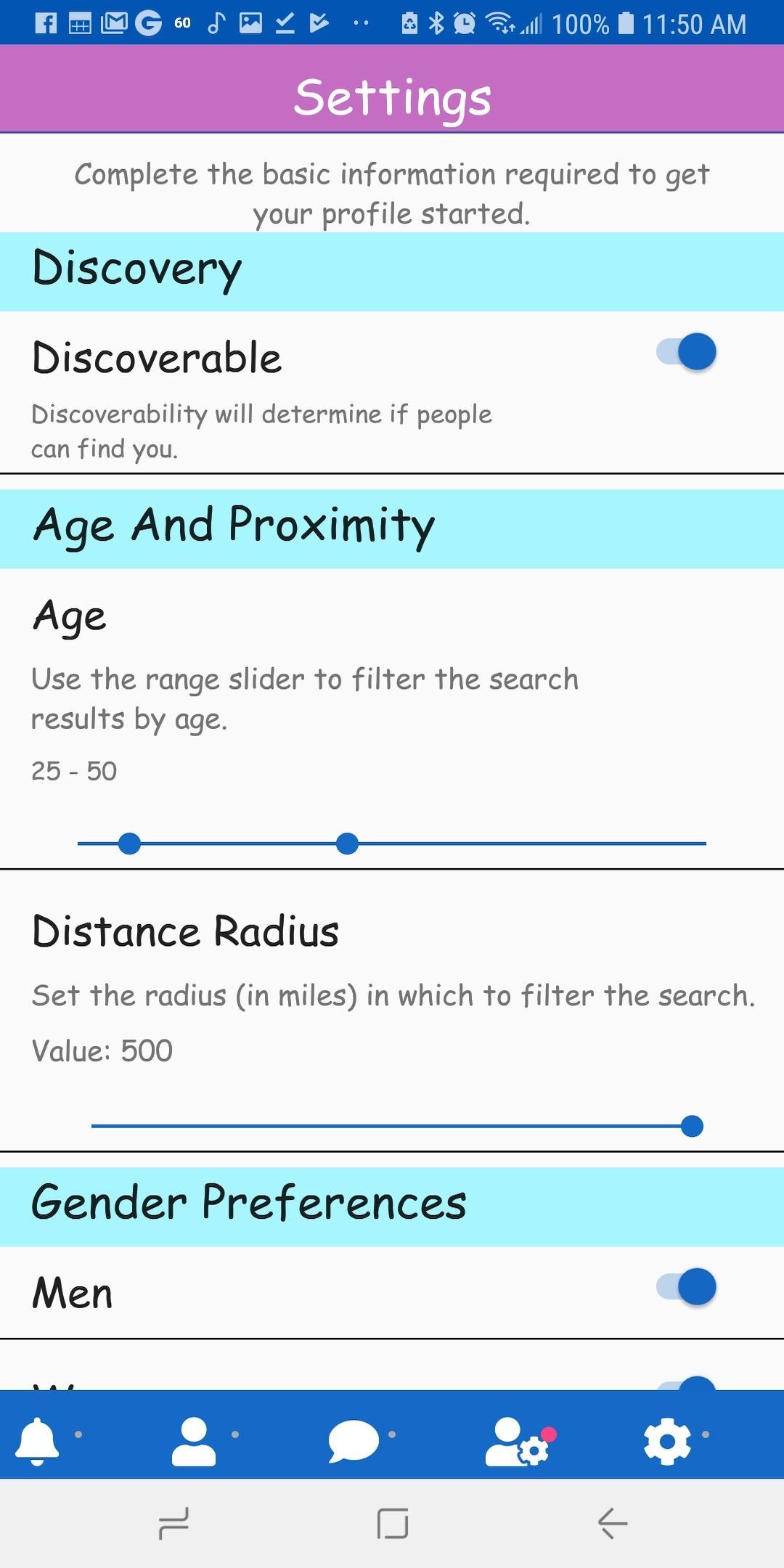Tap the Distance Radius slider handle
The image size is (784, 1568).
click(x=692, y=1126)
